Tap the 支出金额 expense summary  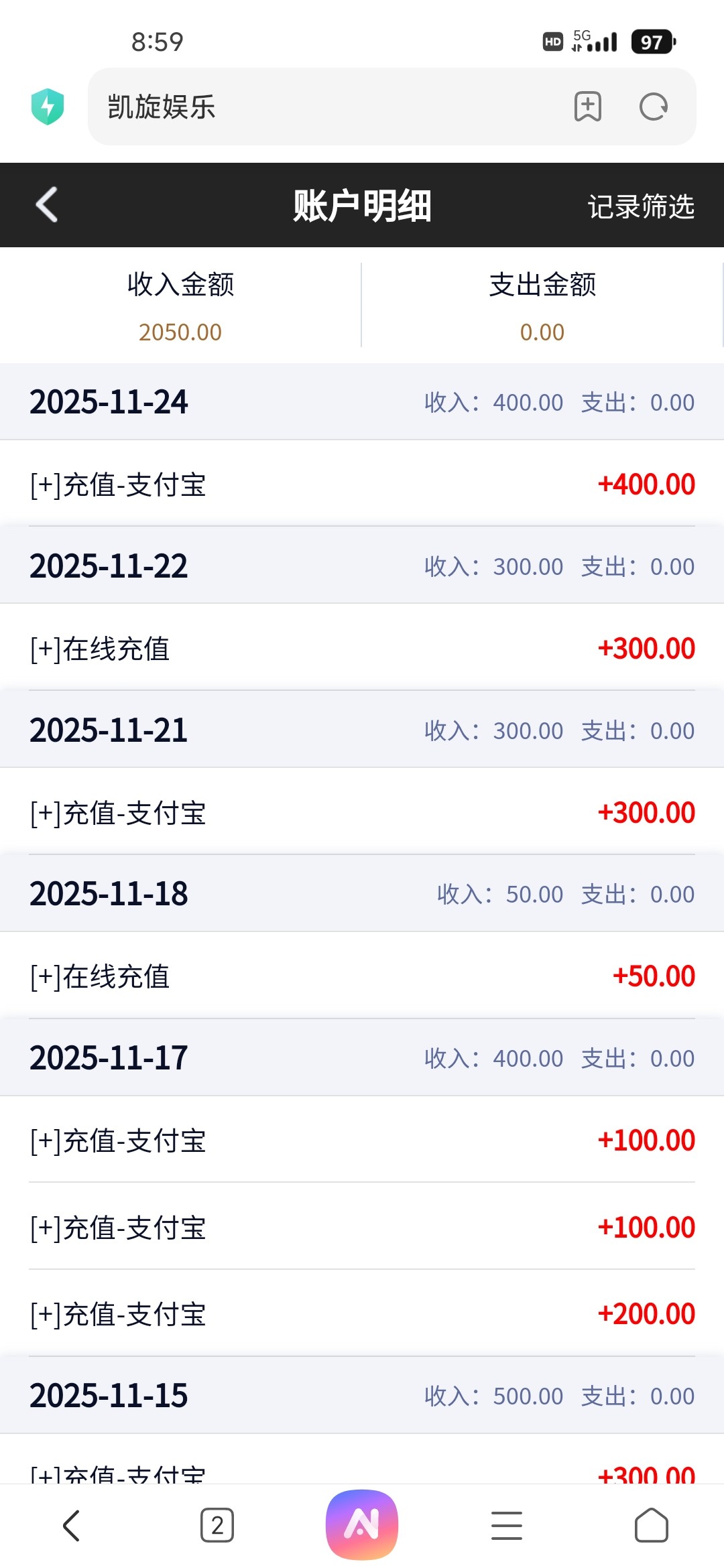click(x=543, y=306)
